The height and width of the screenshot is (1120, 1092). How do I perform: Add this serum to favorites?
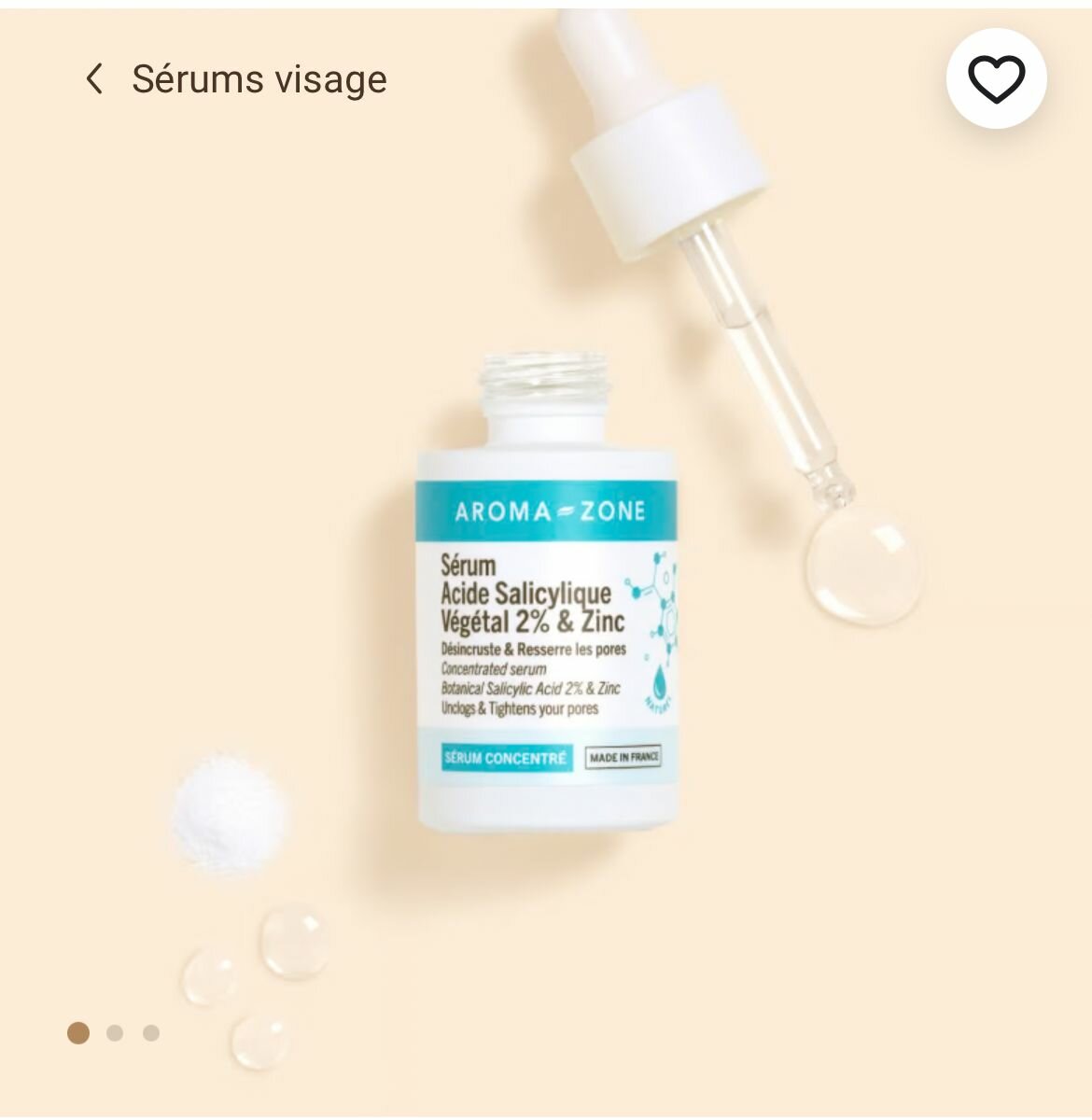996,78
